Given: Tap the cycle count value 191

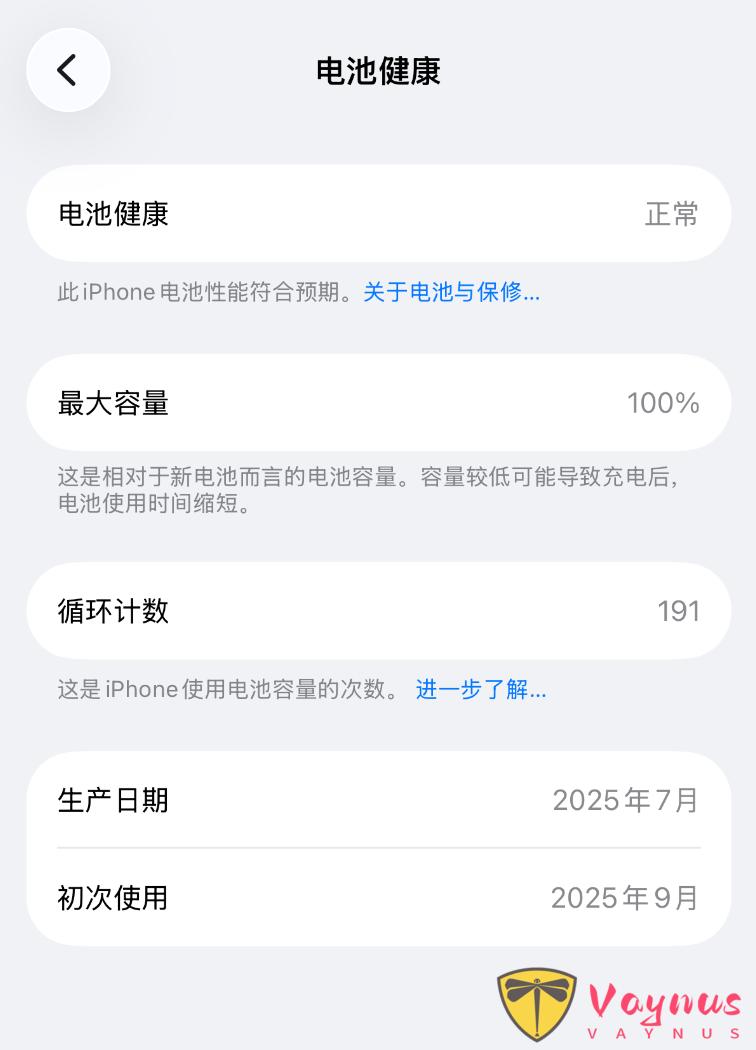Looking at the screenshot, I should [680, 611].
